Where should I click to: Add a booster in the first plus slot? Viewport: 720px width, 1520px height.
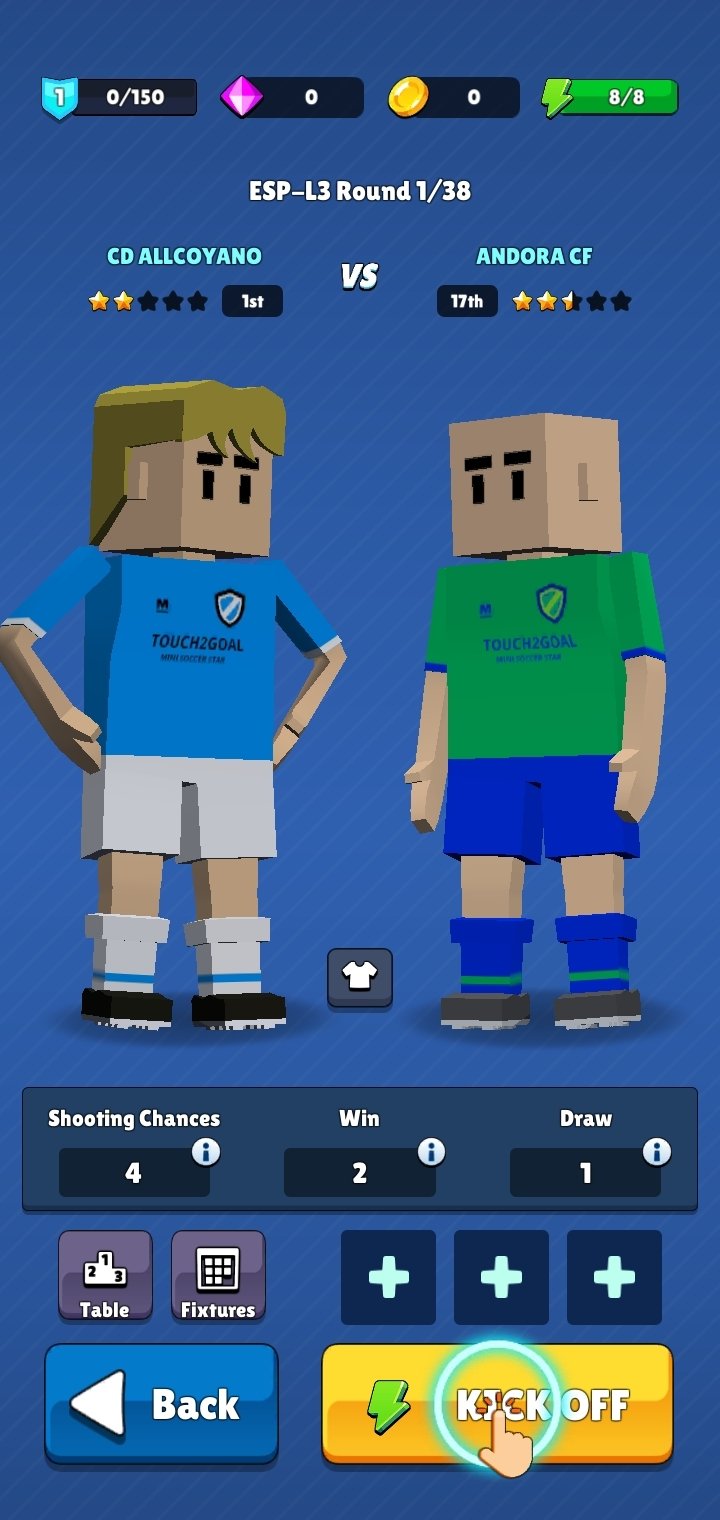pyautogui.click(x=388, y=1277)
